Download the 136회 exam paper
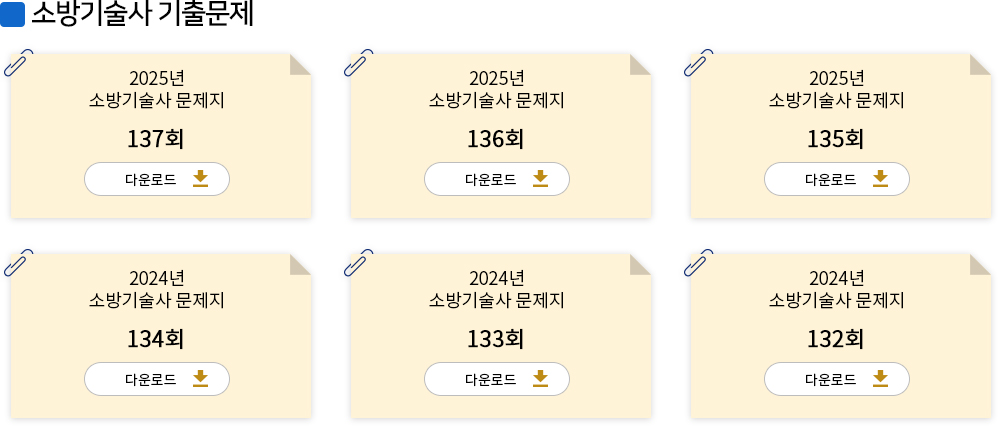 pos(497,179)
